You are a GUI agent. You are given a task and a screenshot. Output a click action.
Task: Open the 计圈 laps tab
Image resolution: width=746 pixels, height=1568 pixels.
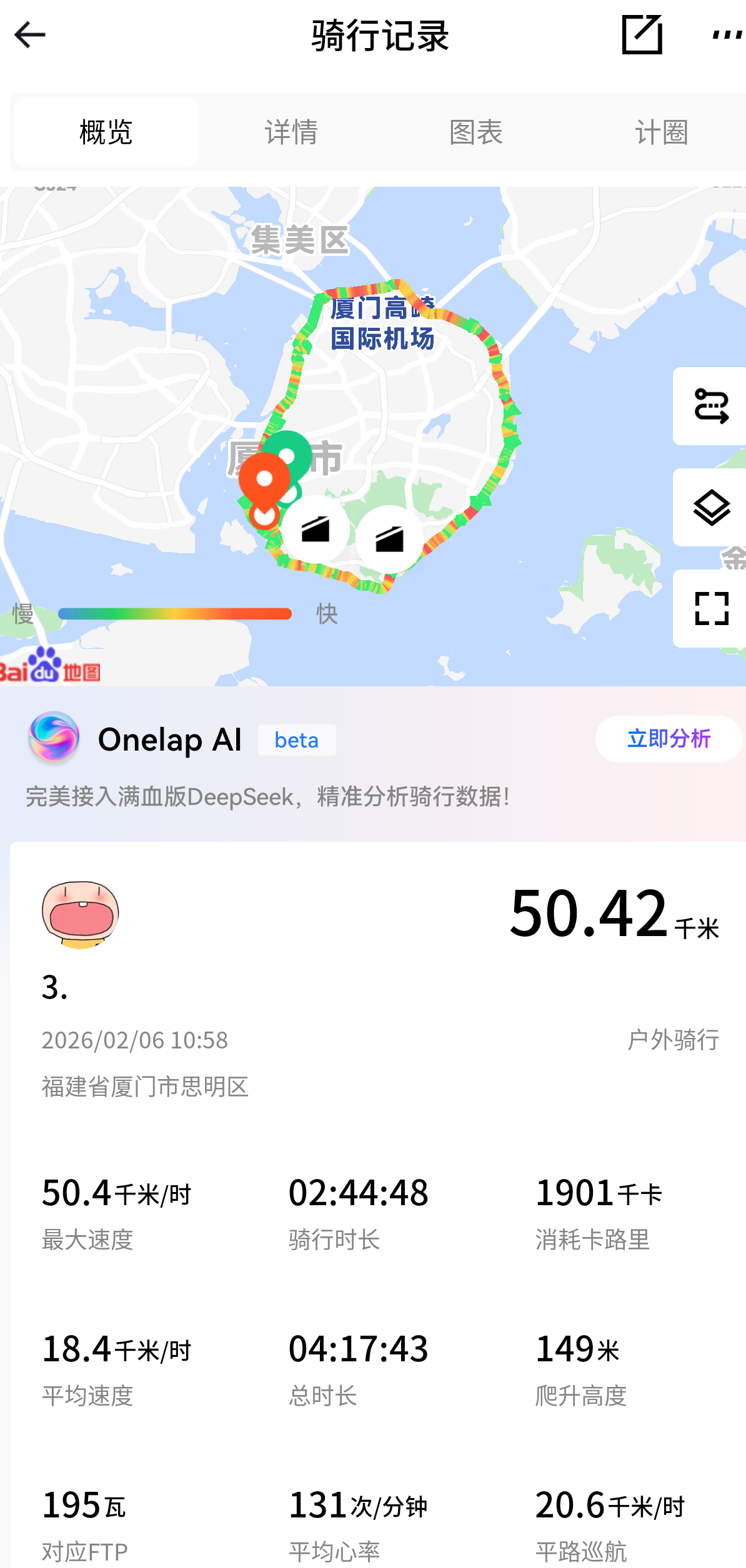661,132
